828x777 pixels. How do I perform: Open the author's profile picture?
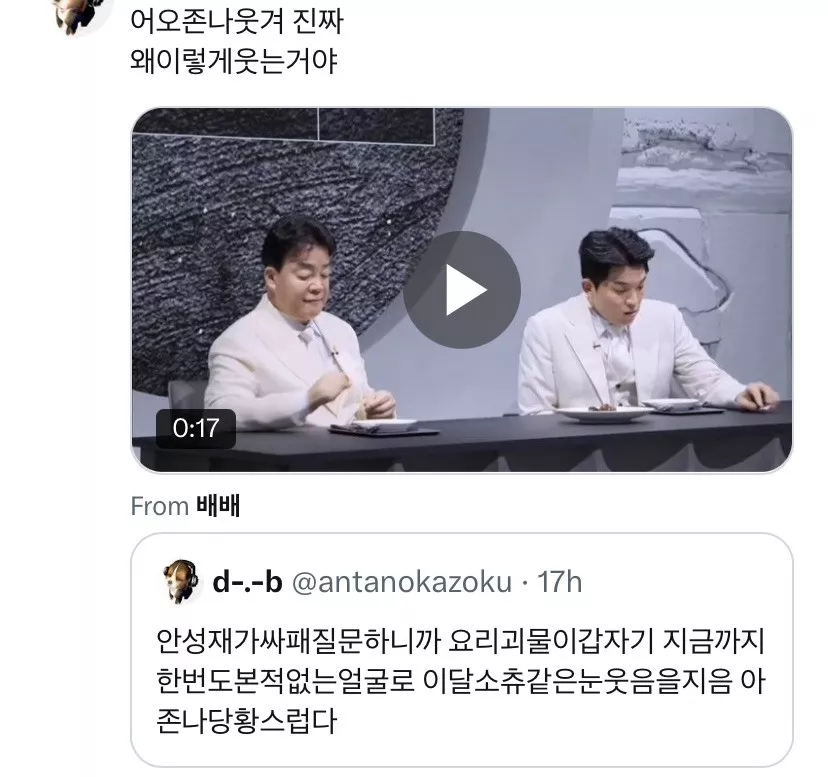click(80, 14)
